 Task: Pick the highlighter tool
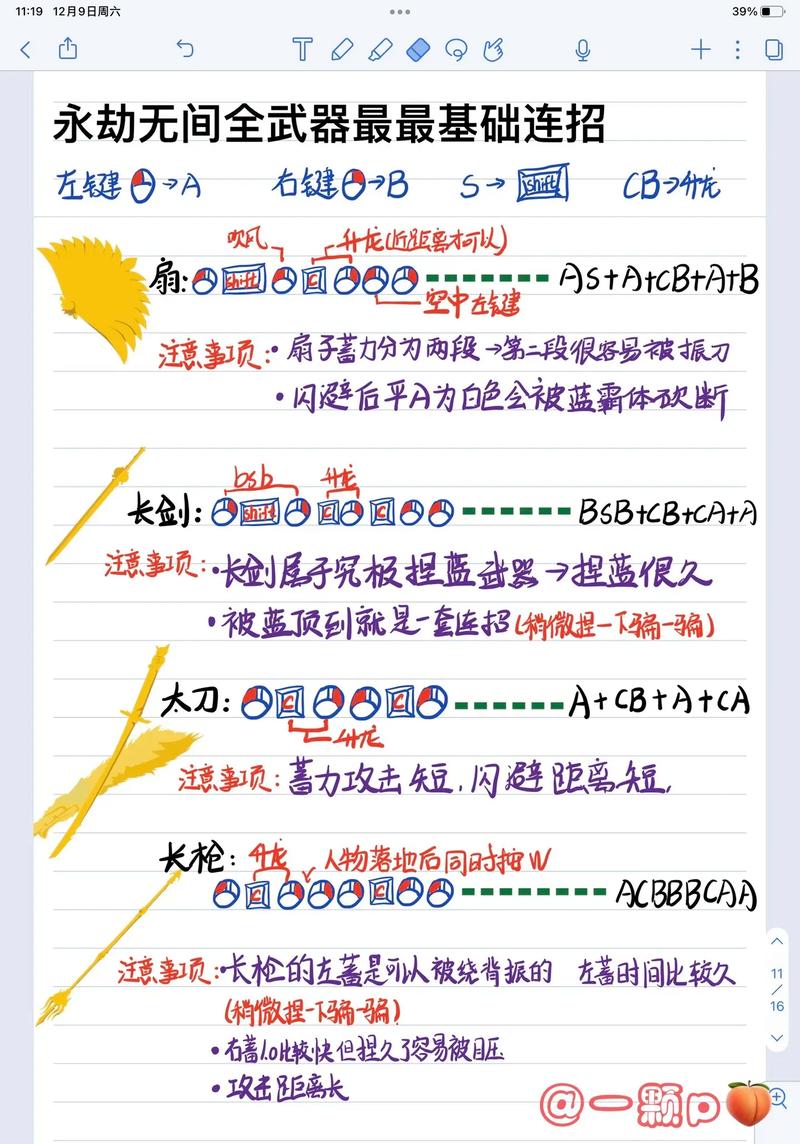pyautogui.click(x=380, y=49)
